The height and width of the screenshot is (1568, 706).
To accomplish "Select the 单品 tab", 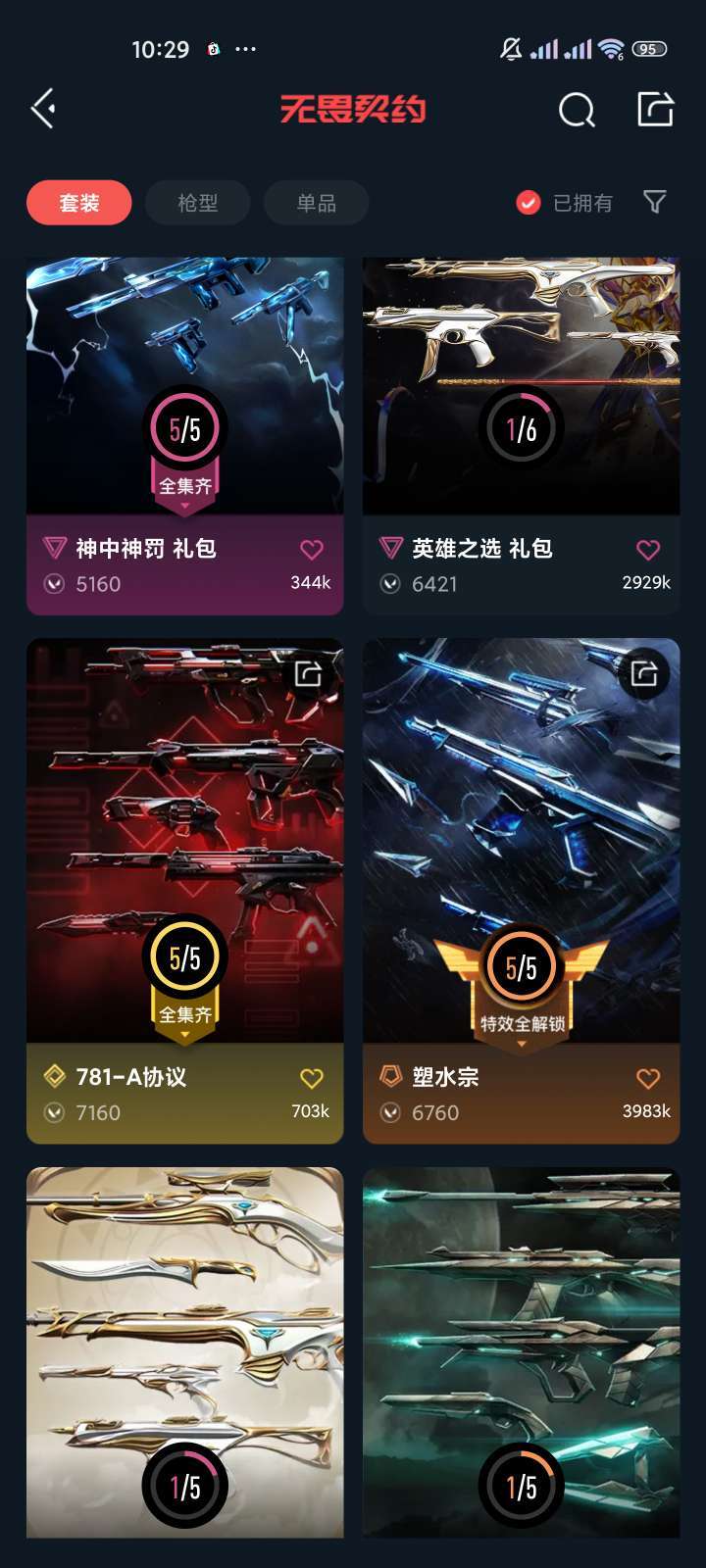I will pos(316,203).
